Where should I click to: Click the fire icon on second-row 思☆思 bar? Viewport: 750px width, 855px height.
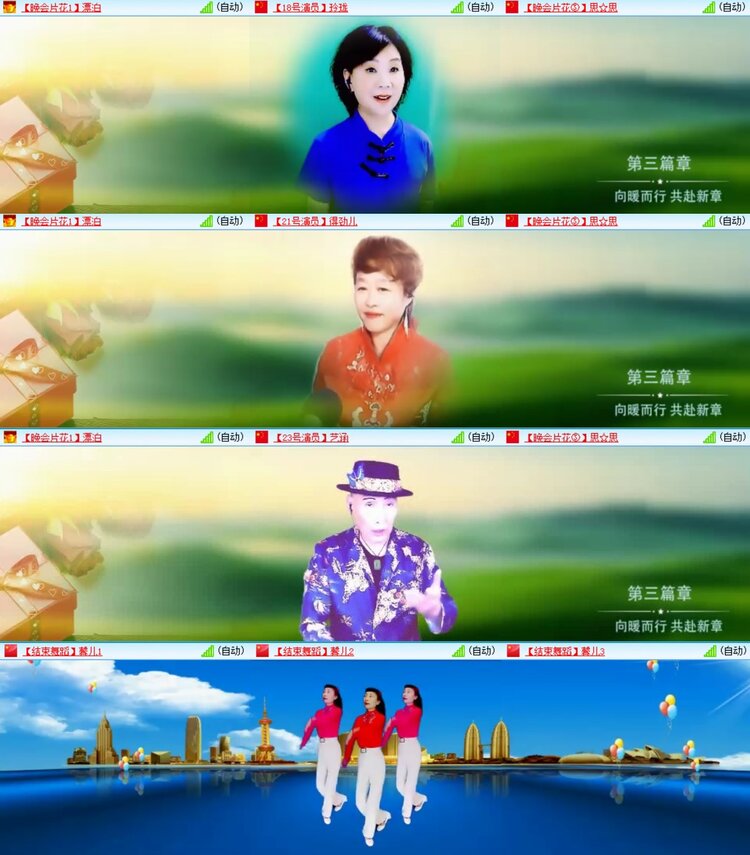click(x=512, y=222)
